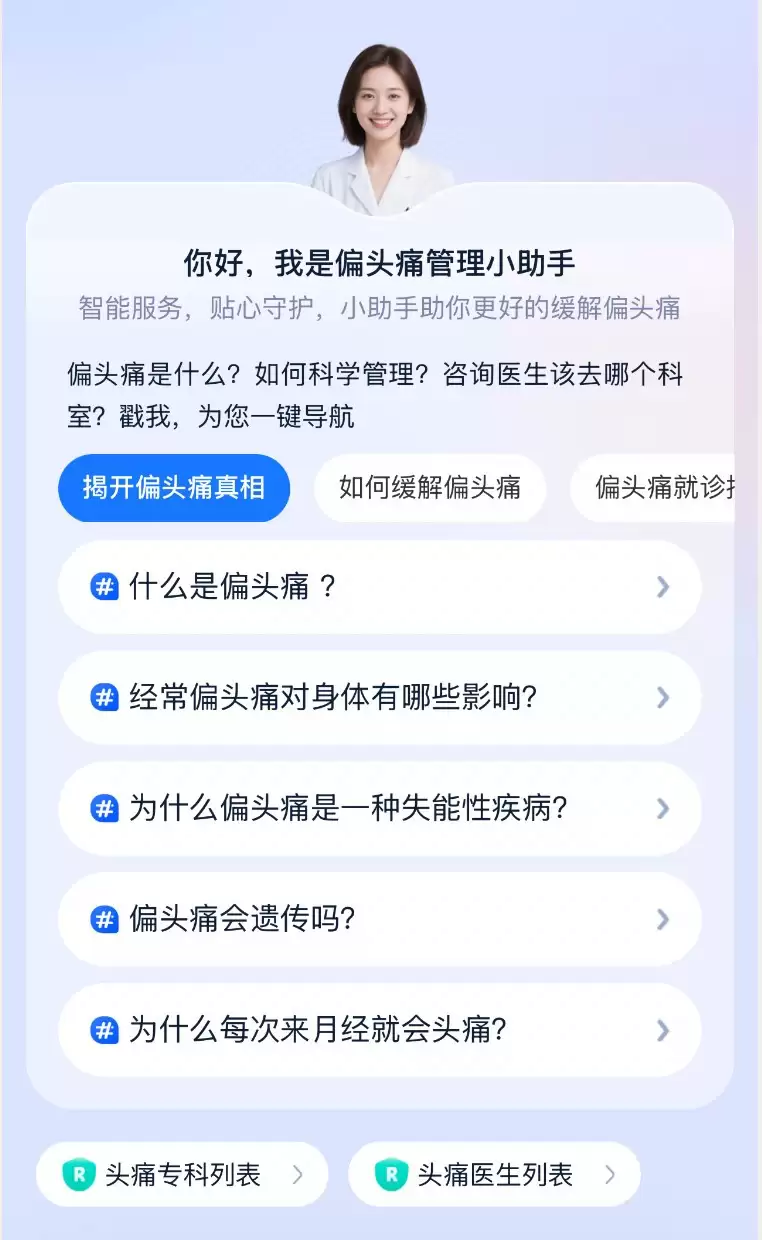762x1240 pixels.
Task: Click the hashtag icon beside 什么是偏头痛
Action: [x=107, y=587]
